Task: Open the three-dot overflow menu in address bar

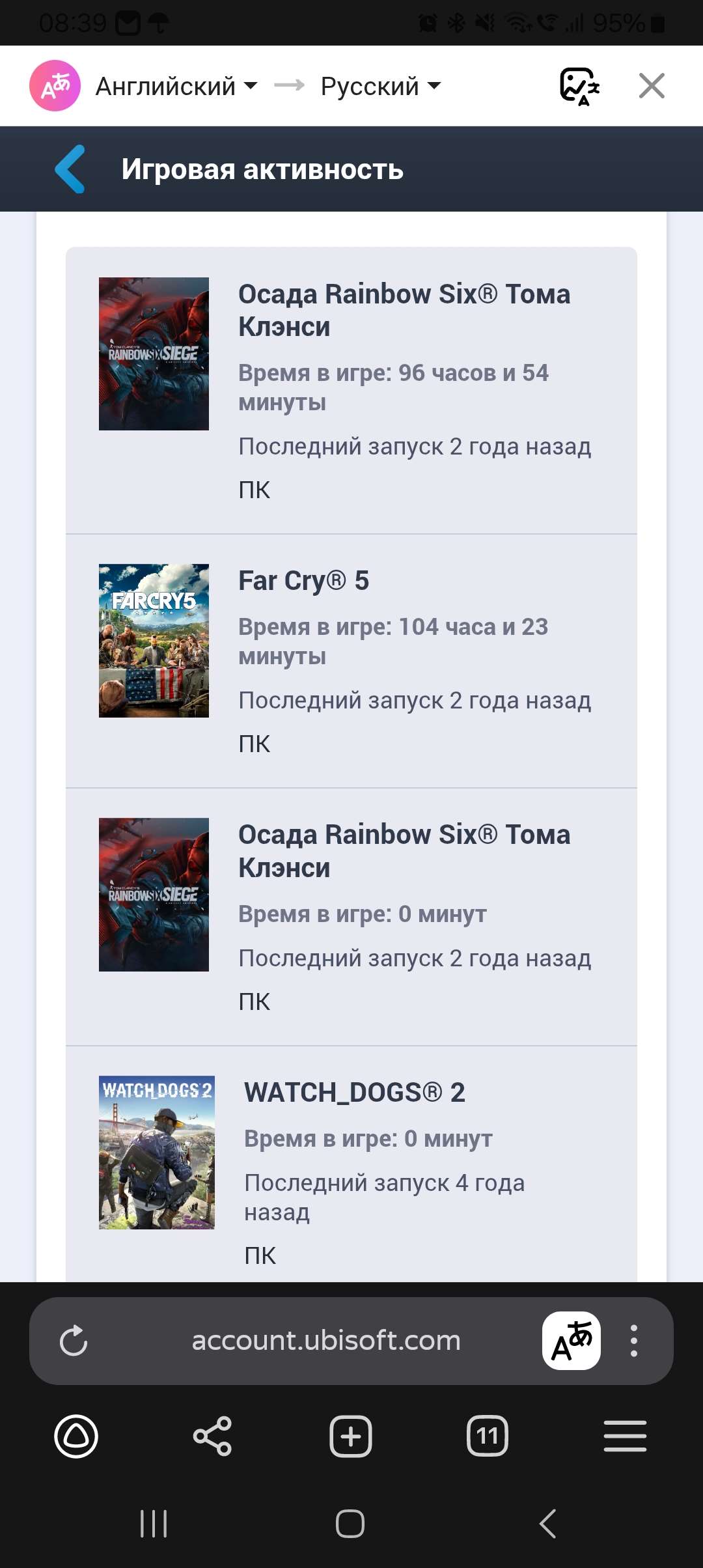Action: [633, 1341]
